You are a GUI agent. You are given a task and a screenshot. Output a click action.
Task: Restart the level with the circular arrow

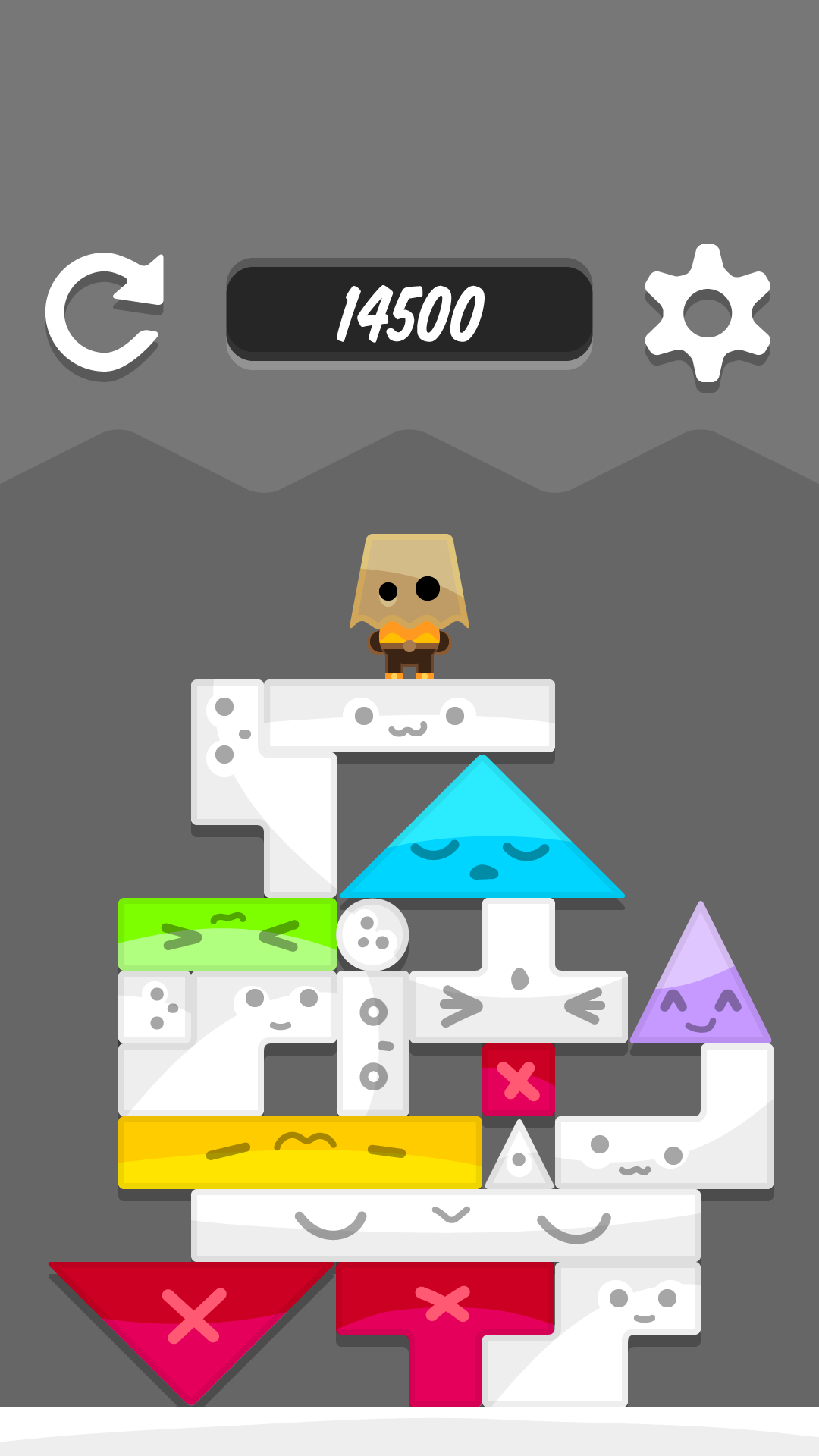[x=104, y=313]
